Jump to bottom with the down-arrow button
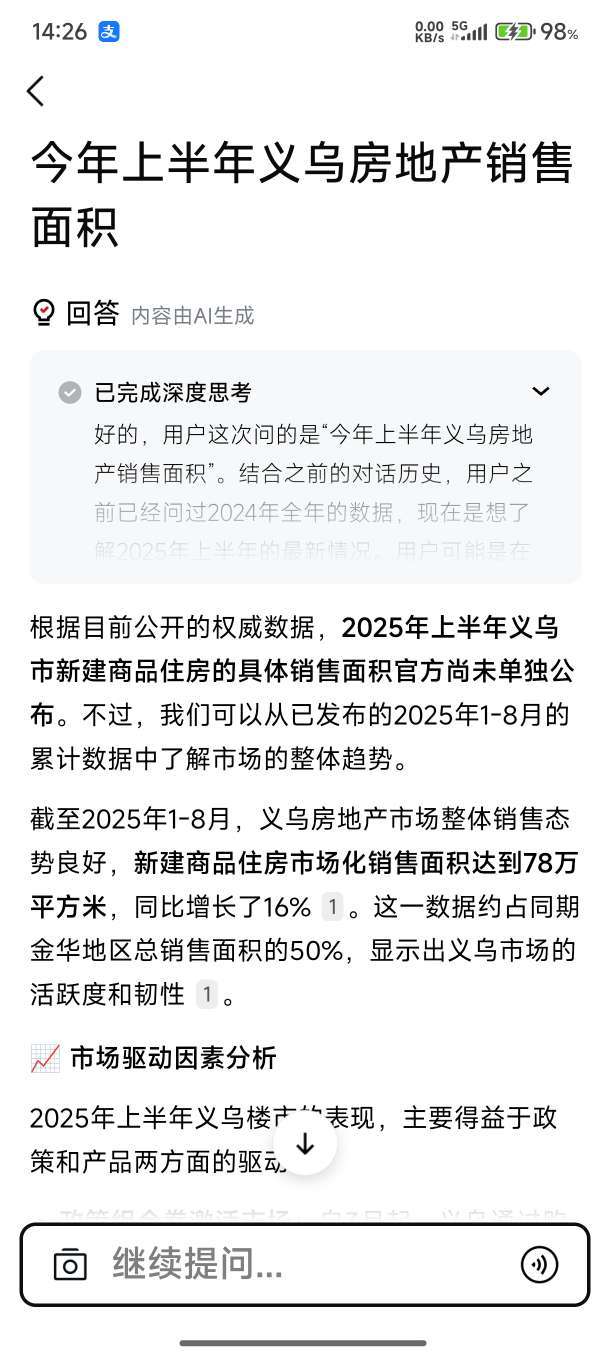610x1356 pixels. (x=305, y=1145)
